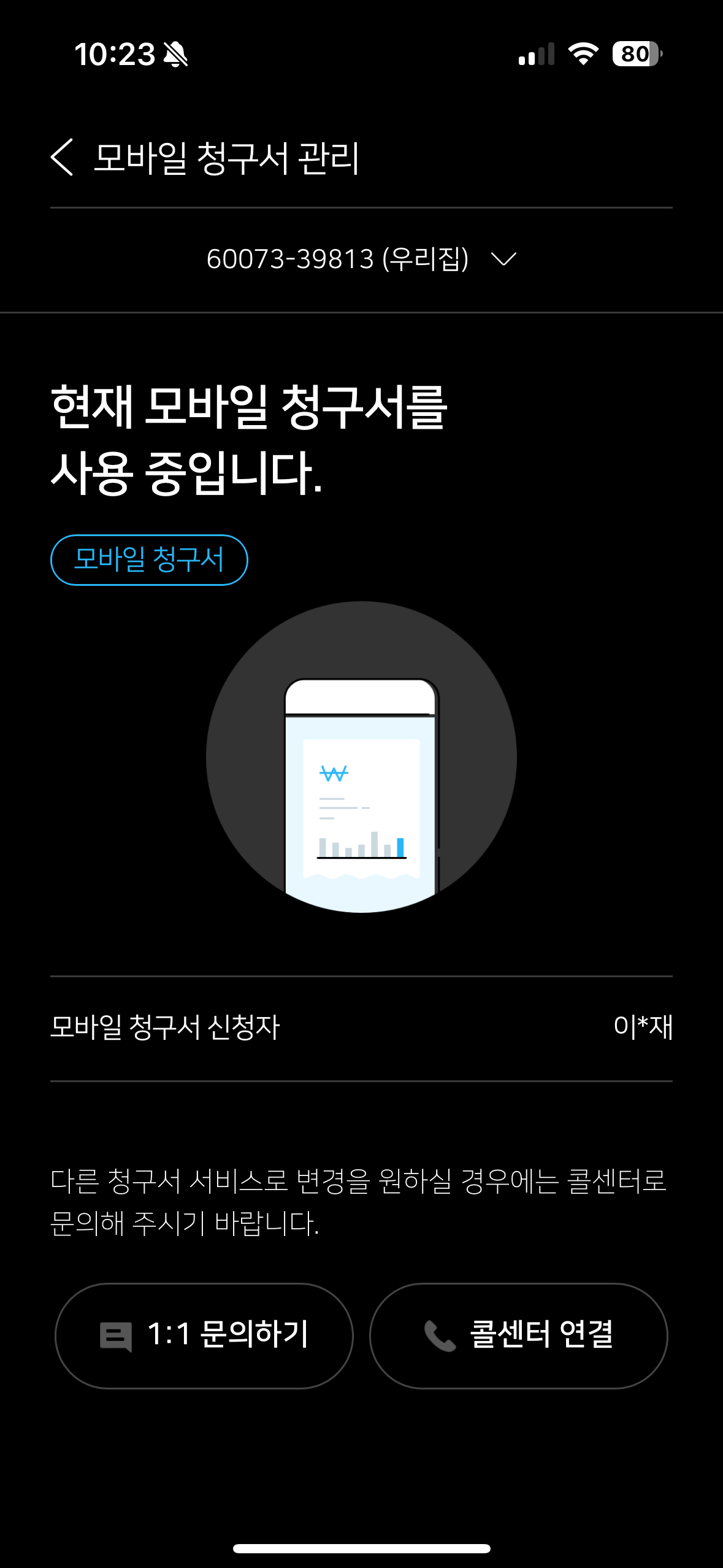Go back from 모바일 청구서 관리

coord(62,157)
